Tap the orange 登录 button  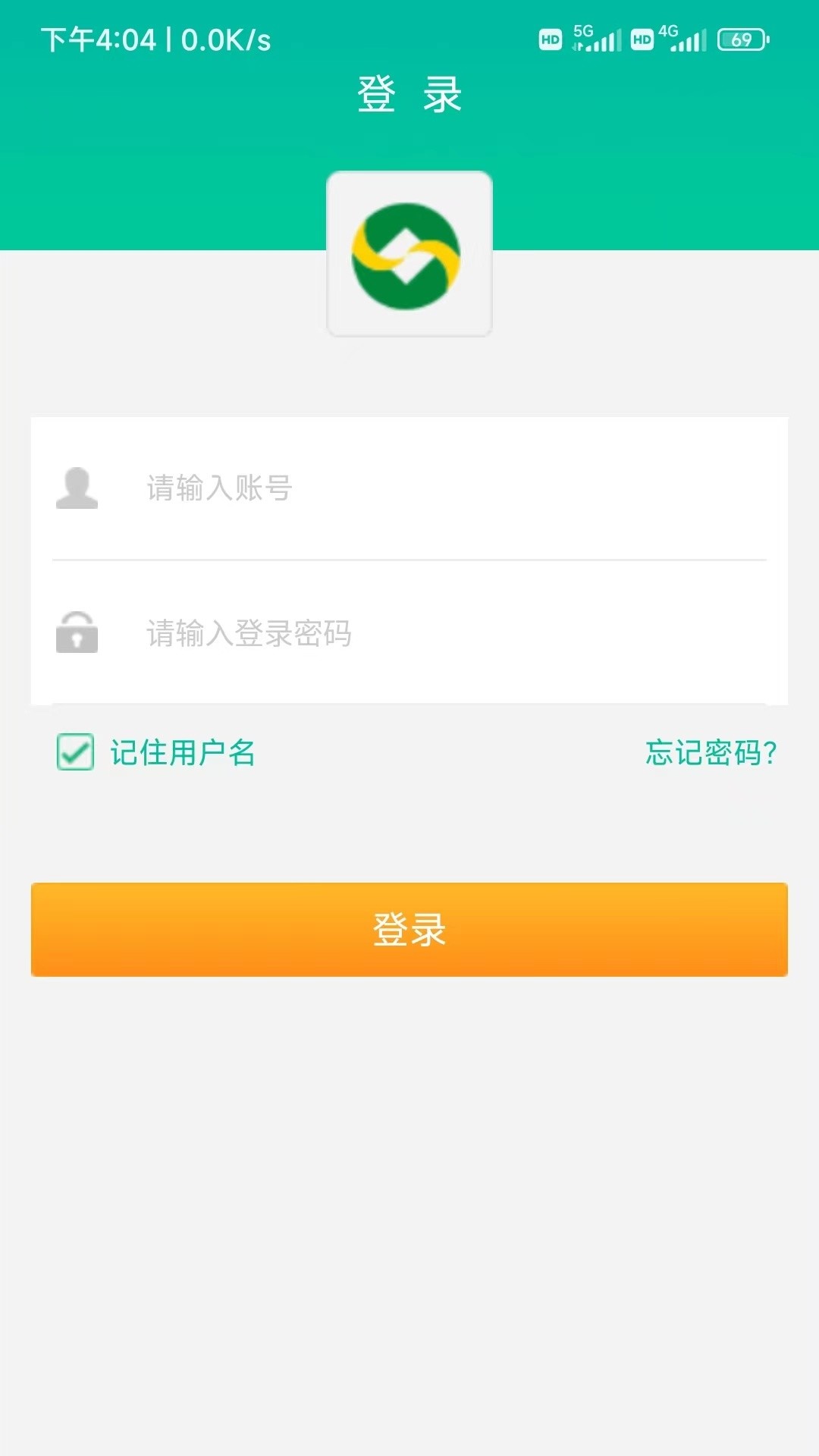tap(409, 930)
